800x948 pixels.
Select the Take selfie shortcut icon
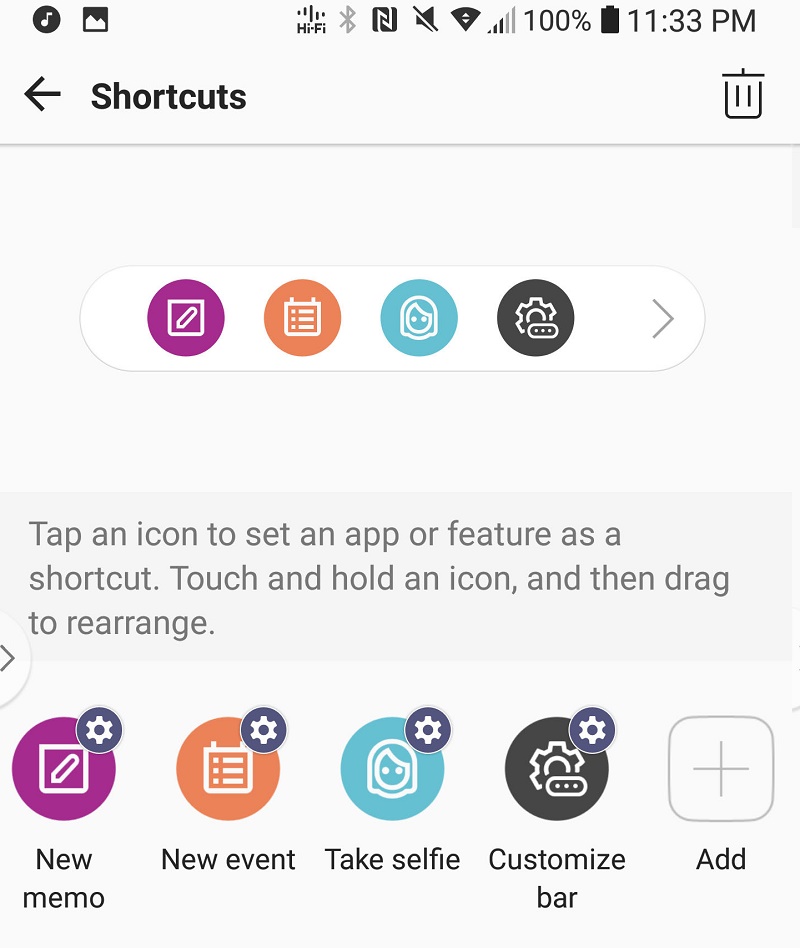pos(391,770)
